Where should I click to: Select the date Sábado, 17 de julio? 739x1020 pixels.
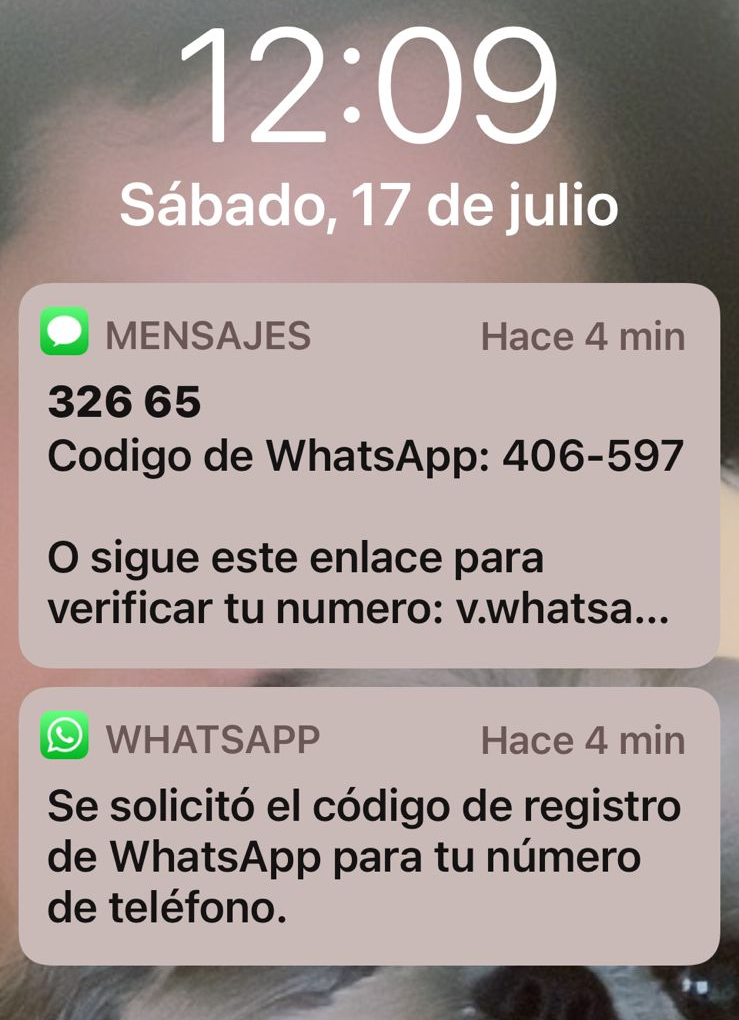[x=369, y=206]
